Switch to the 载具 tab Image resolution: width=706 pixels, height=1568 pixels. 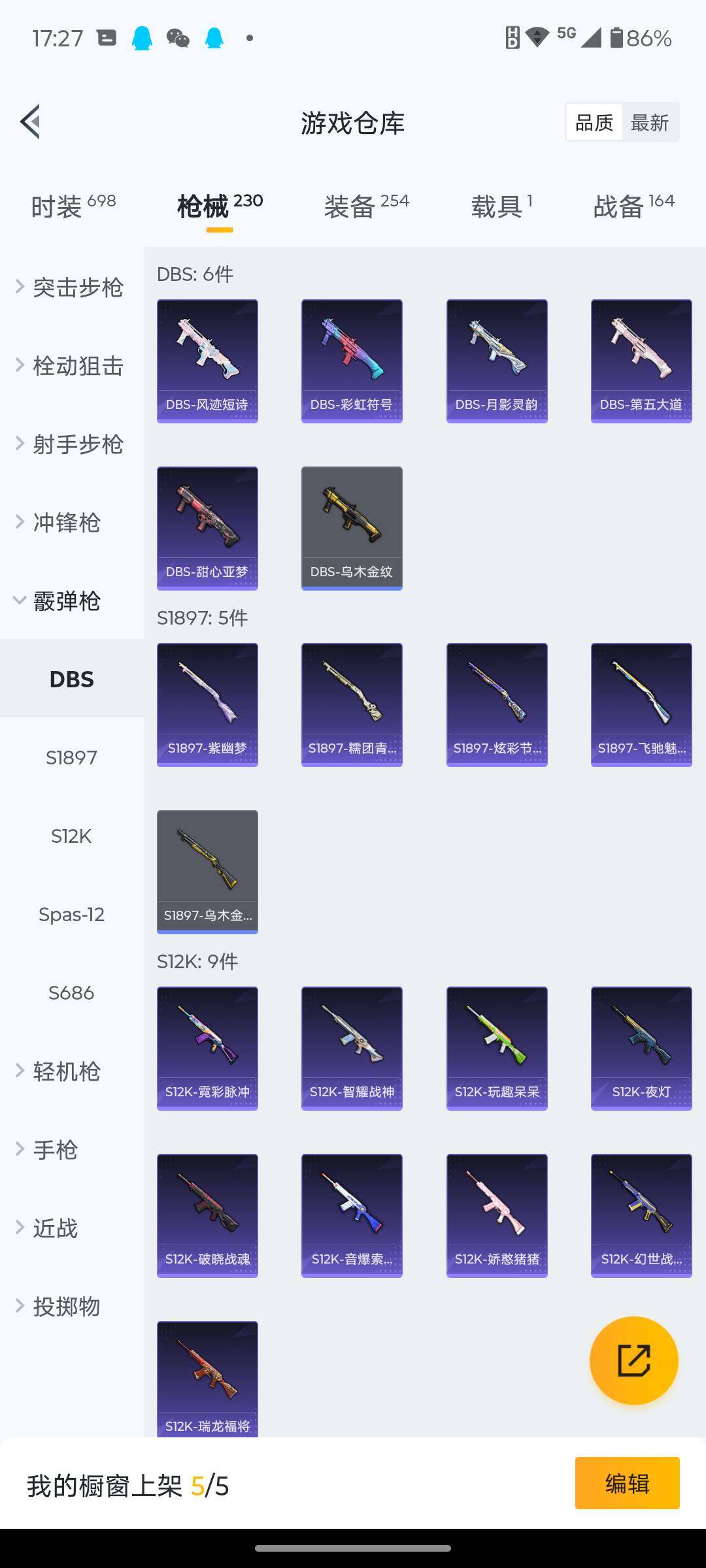click(501, 206)
